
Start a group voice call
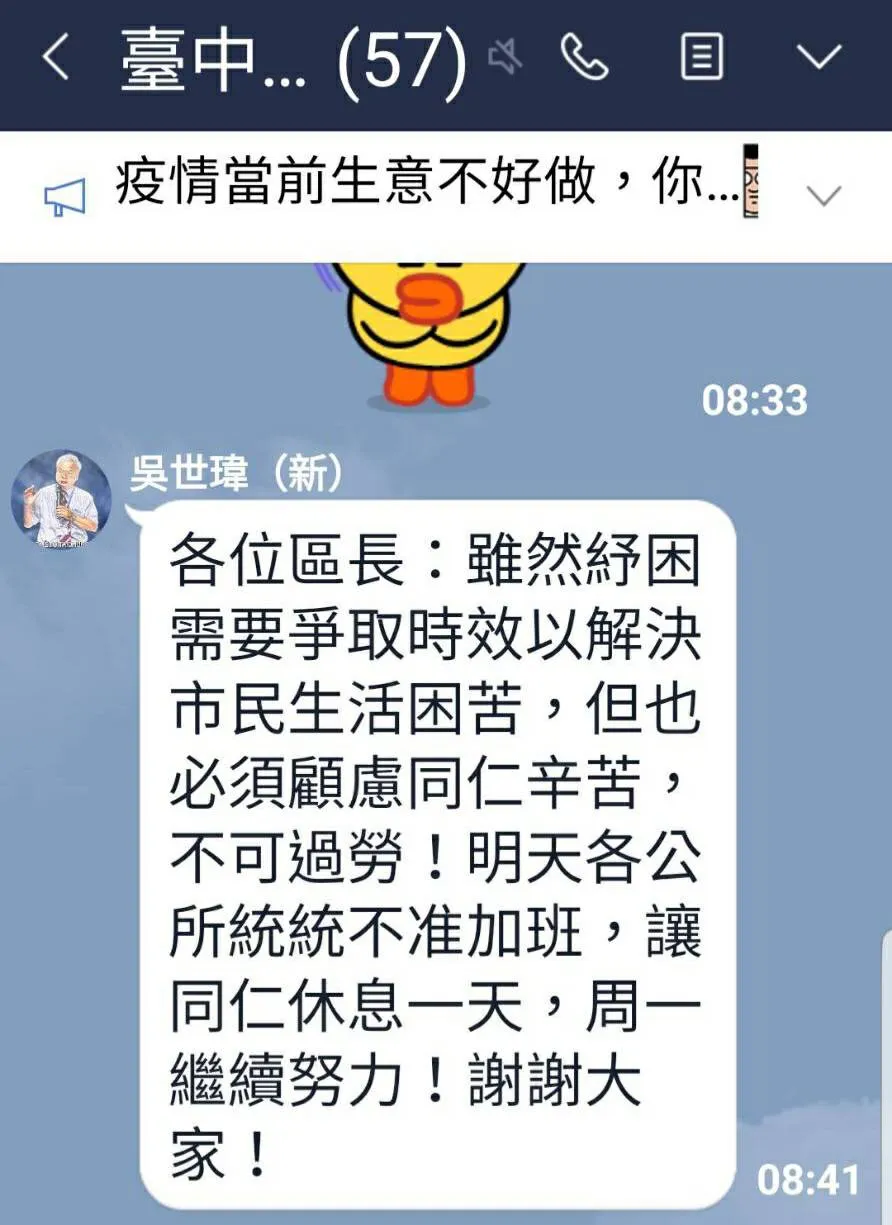[x=585, y=58]
